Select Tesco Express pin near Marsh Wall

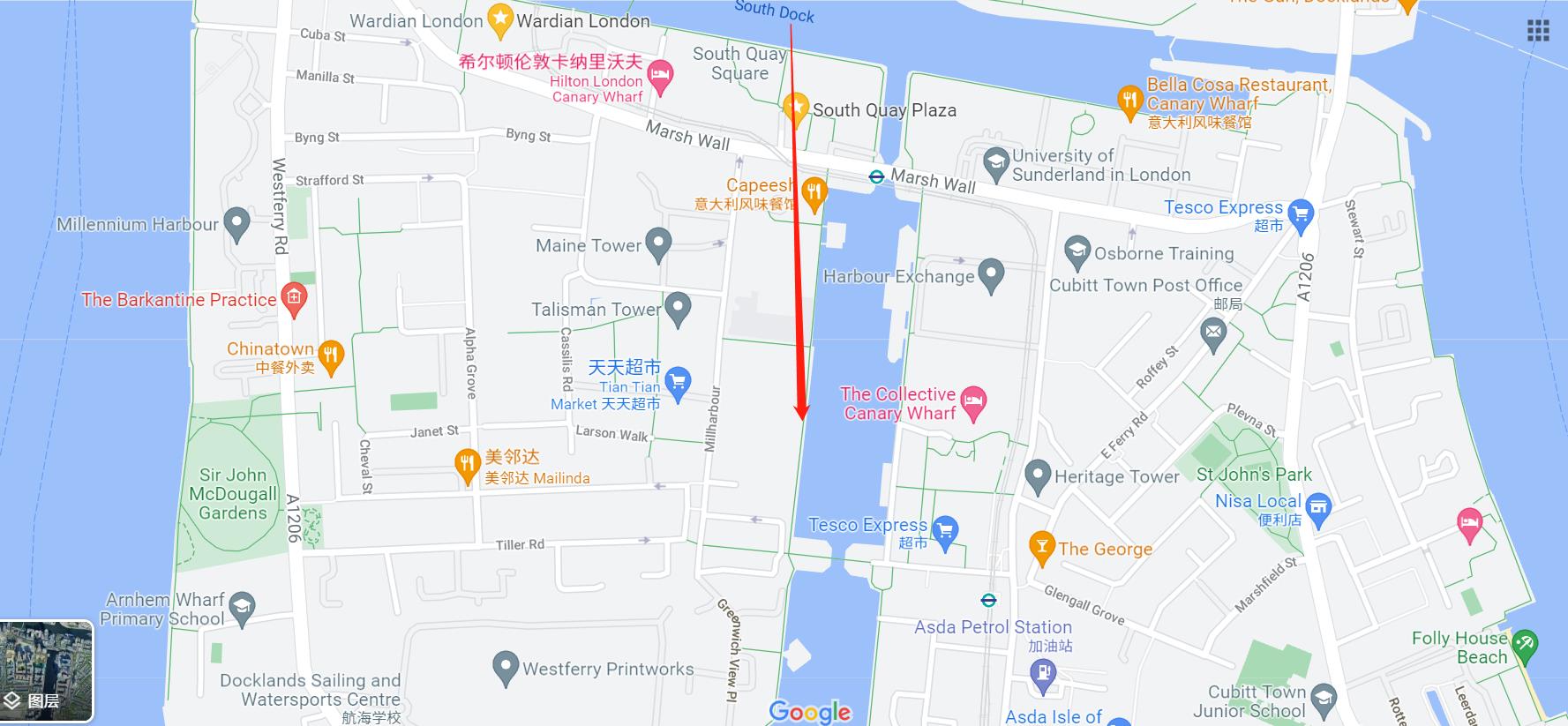coord(1300,214)
